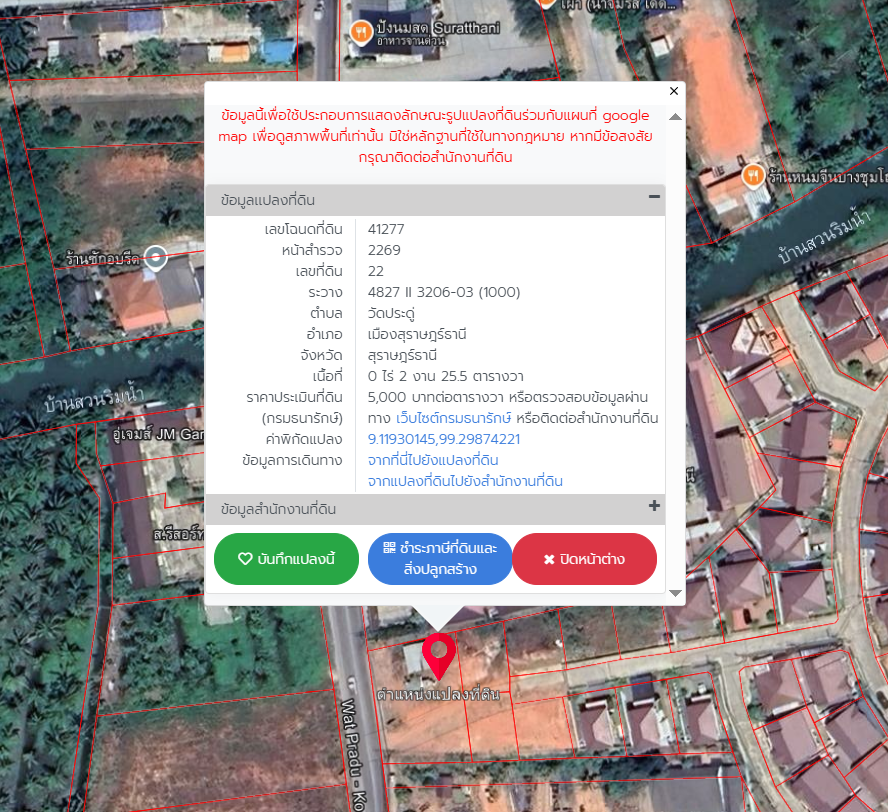Screen dimensions: 888x812
Task: Save parcel with บันทึกแปลงนี้ button
Action: click(286, 559)
